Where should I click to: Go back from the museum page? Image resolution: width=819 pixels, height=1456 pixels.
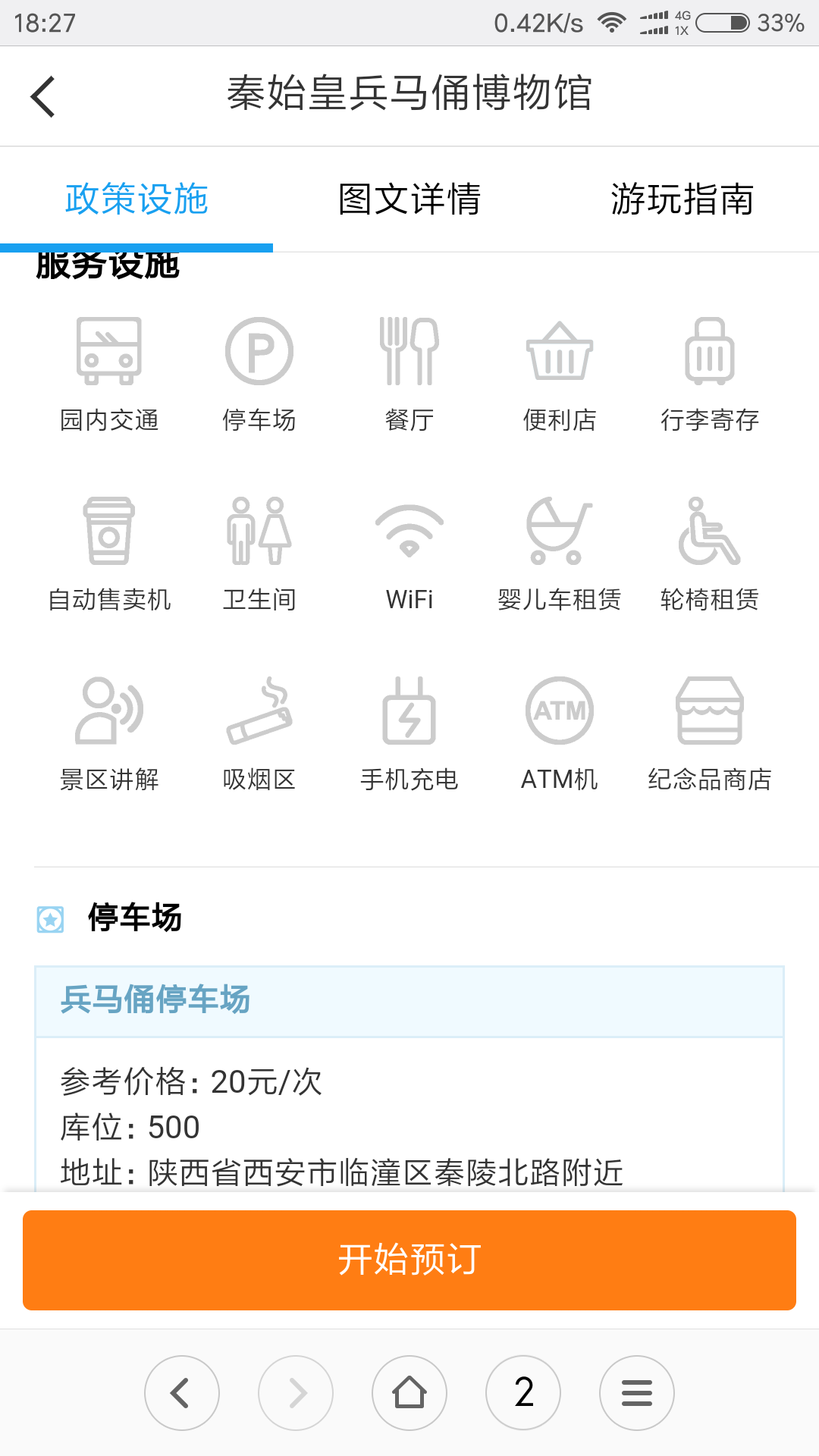(x=43, y=96)
